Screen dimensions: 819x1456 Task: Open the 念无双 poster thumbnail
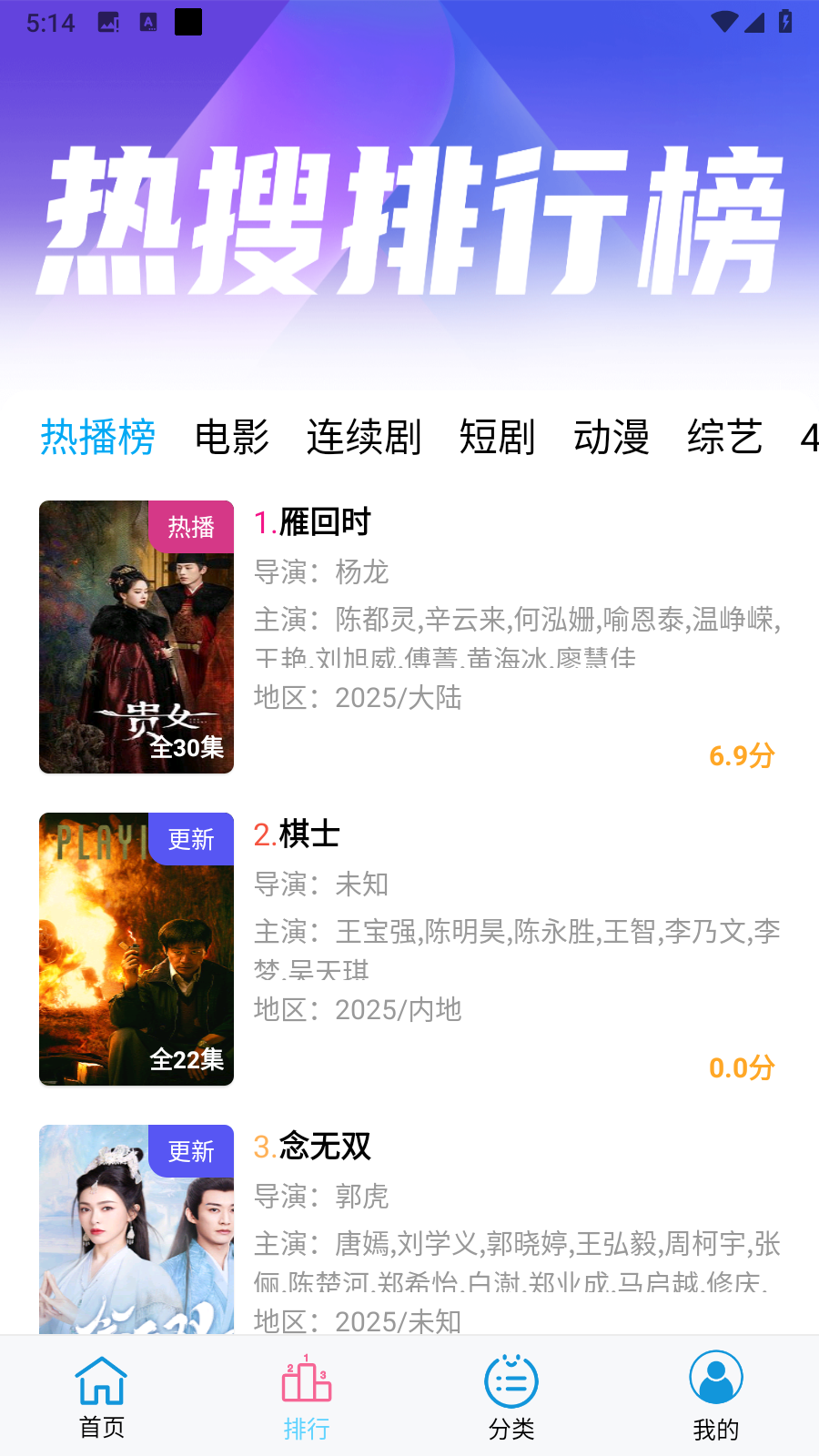click(136, 1229)
